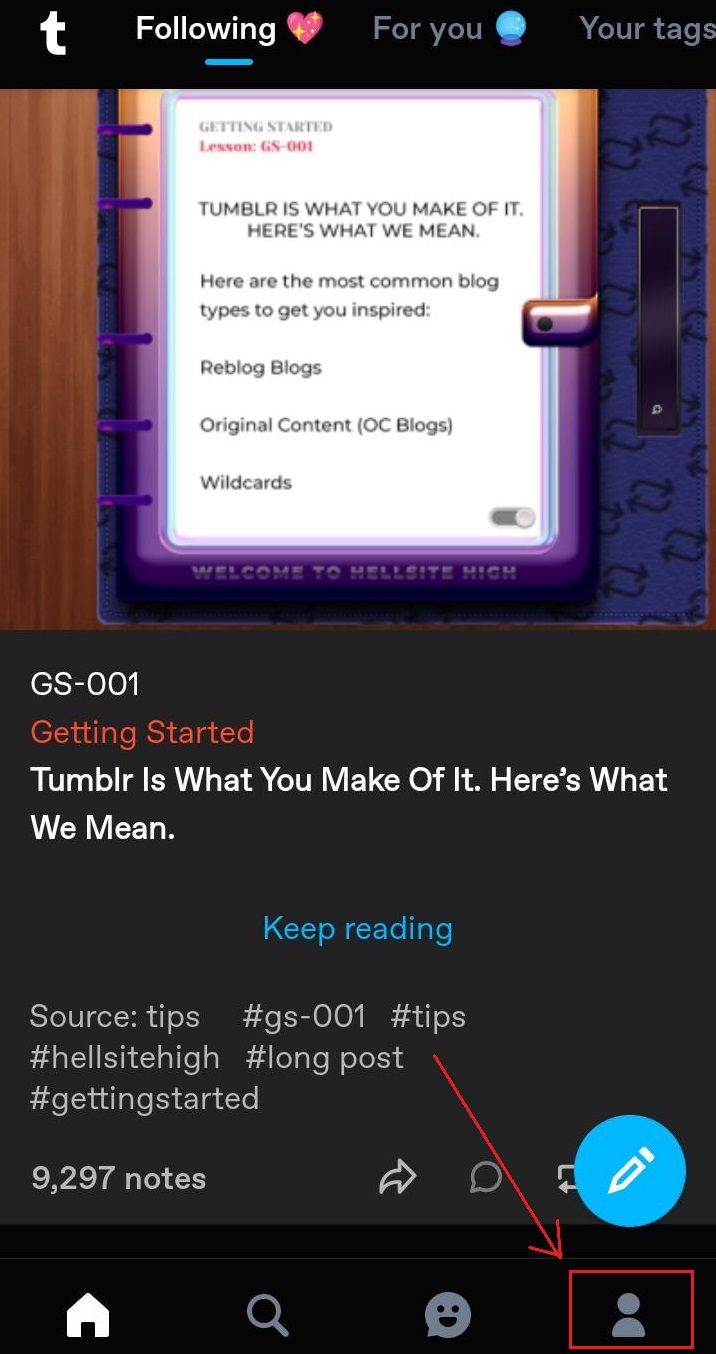Open the Search tab
716x1354 pixels.
click(x=267, y=1313)
